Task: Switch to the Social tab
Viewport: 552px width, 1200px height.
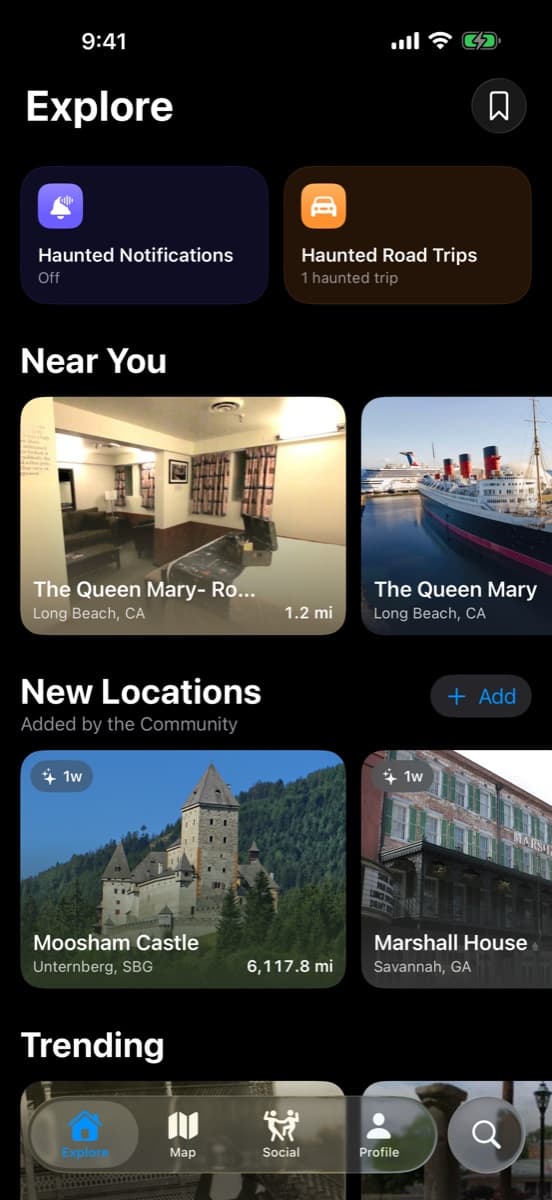Action: [281, 1135]
